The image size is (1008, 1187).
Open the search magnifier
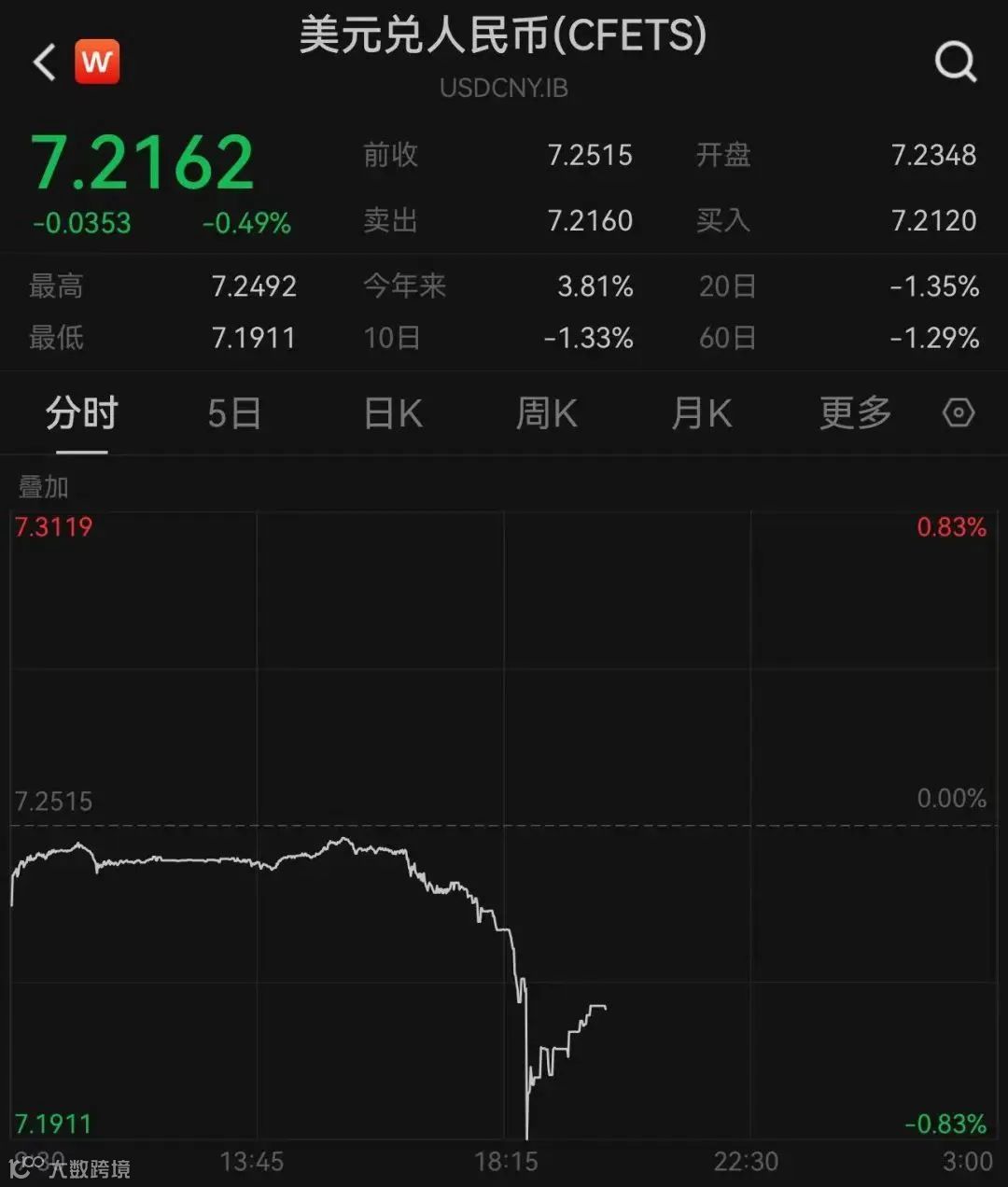pyautogui.click(x=956, y=62)
